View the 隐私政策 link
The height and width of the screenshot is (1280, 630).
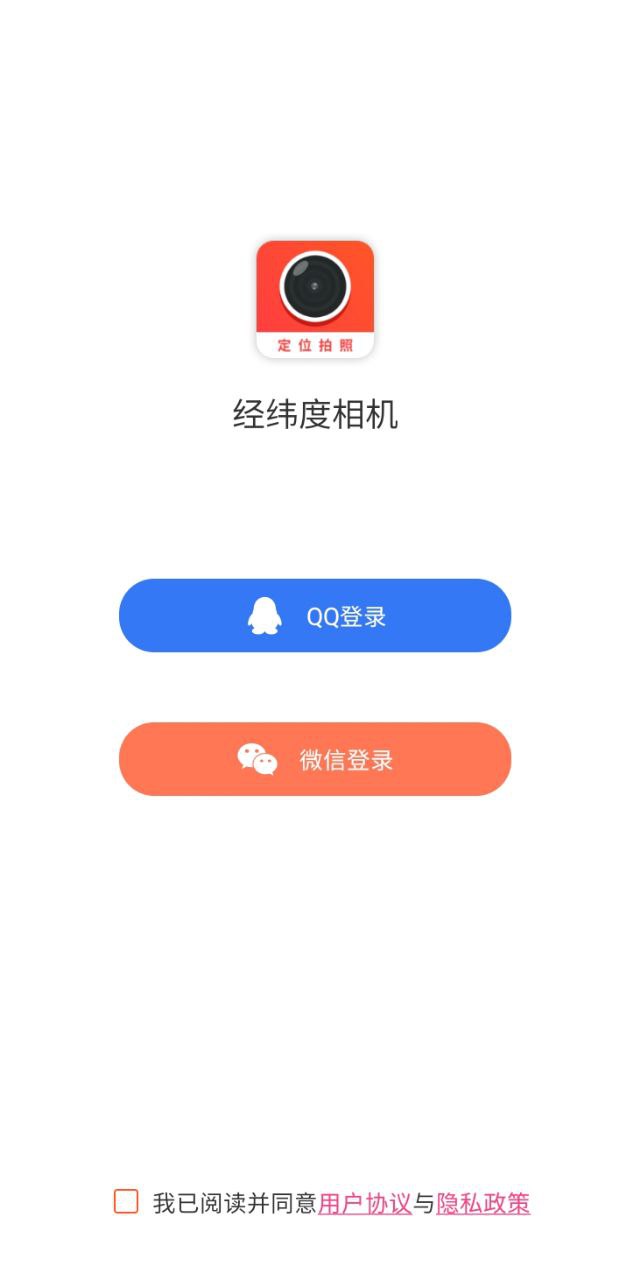483,1203
